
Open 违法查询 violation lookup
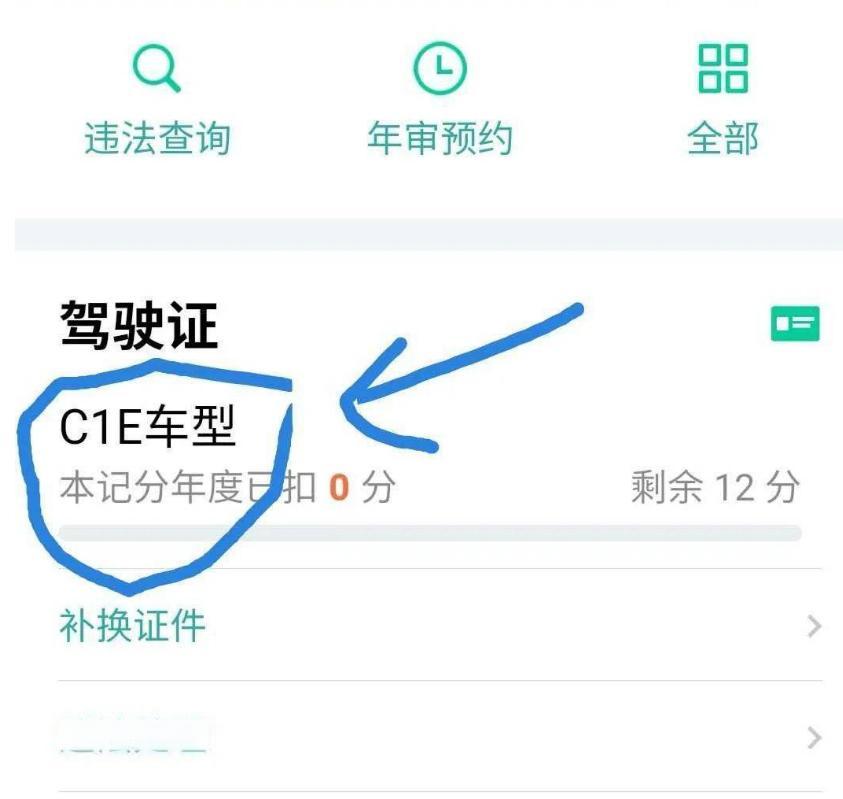157,100
